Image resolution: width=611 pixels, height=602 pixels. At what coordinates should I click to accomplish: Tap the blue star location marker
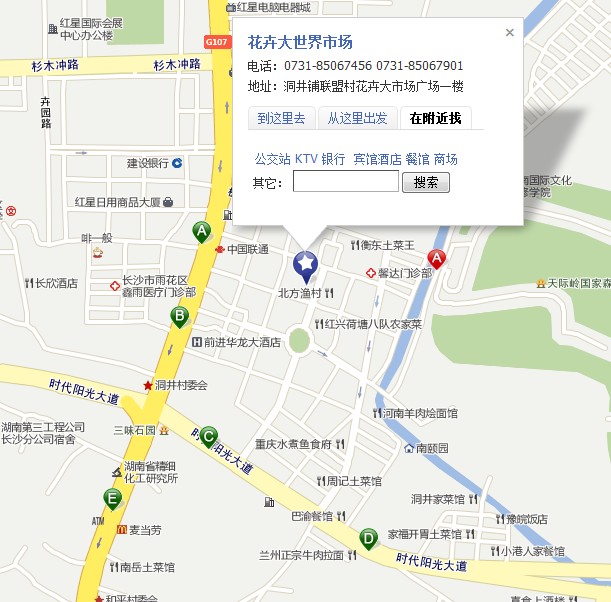coord(305,264)
